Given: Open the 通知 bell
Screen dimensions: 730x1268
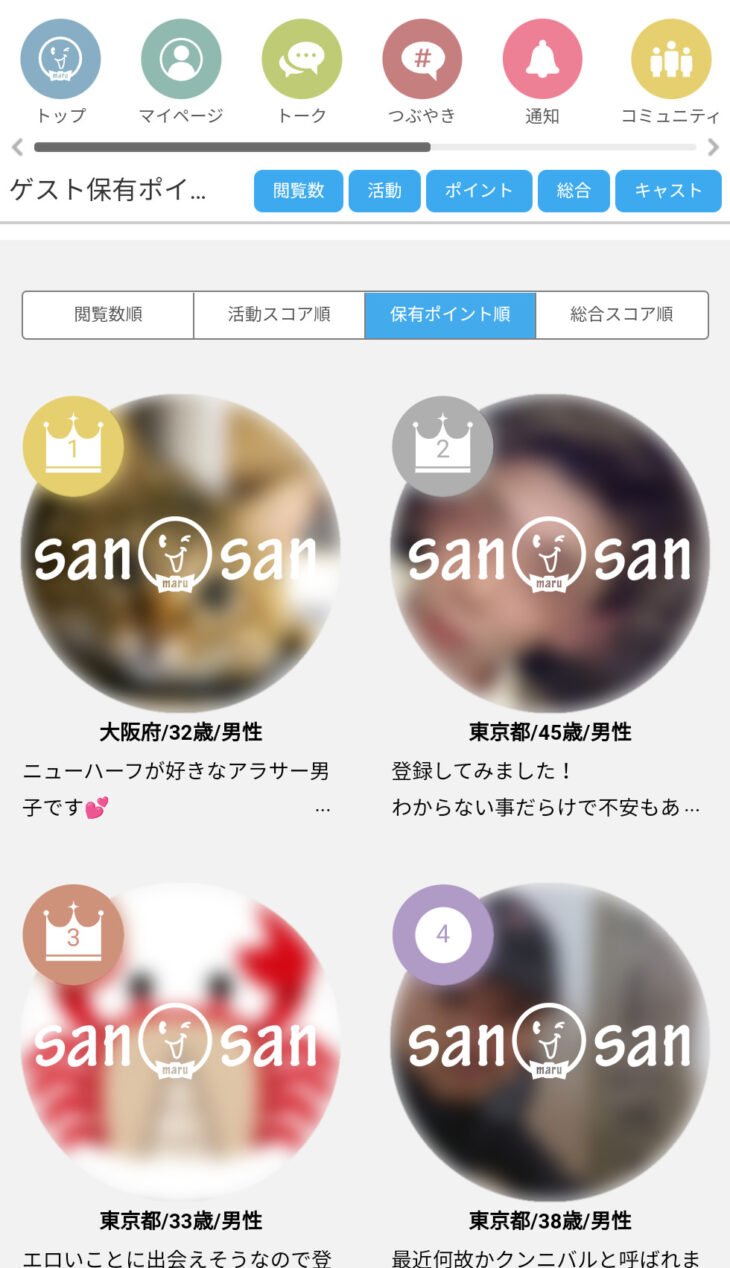Looking at the screenshot, I should [542, 60].
